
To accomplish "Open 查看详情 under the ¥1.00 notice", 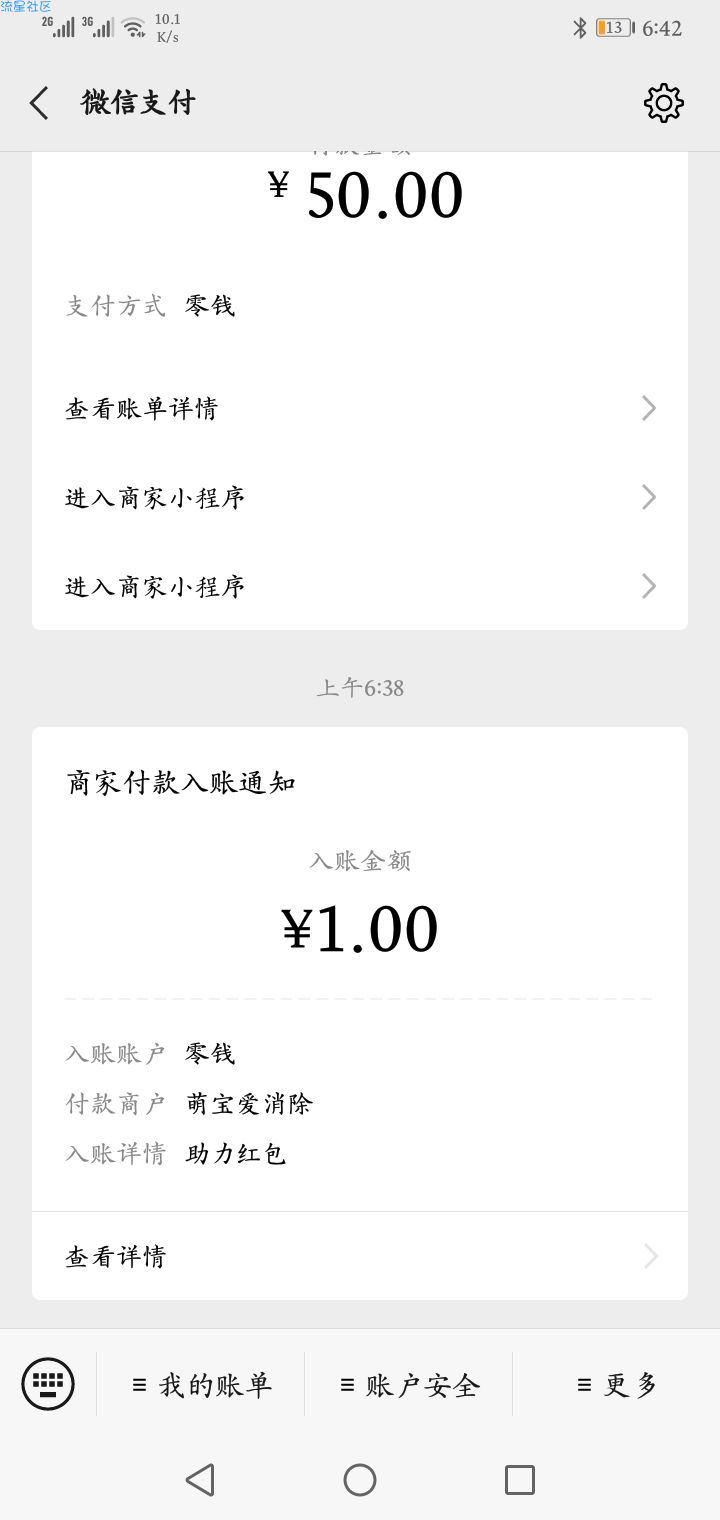I will 360,1256.
